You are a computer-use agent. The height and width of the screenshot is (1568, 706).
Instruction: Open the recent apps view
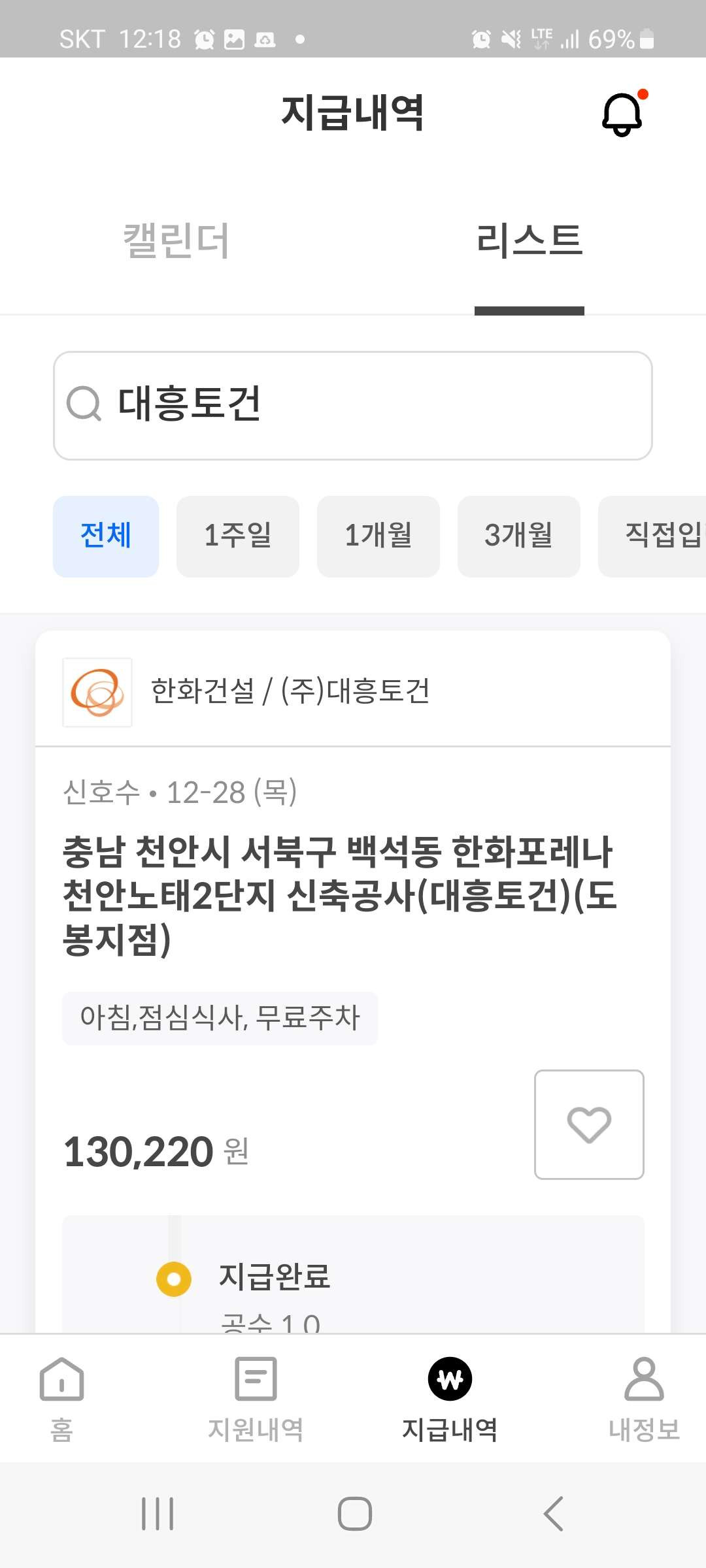(158, 1513)
